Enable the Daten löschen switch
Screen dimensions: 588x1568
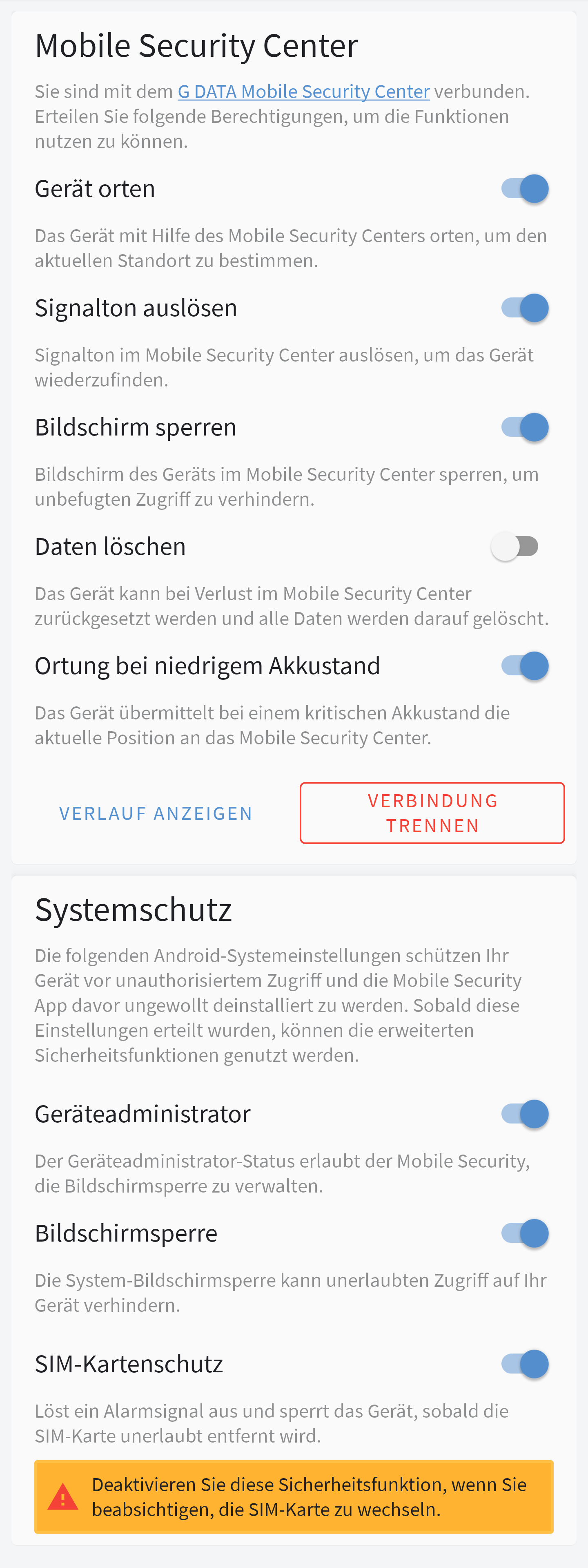pos(515,547)
